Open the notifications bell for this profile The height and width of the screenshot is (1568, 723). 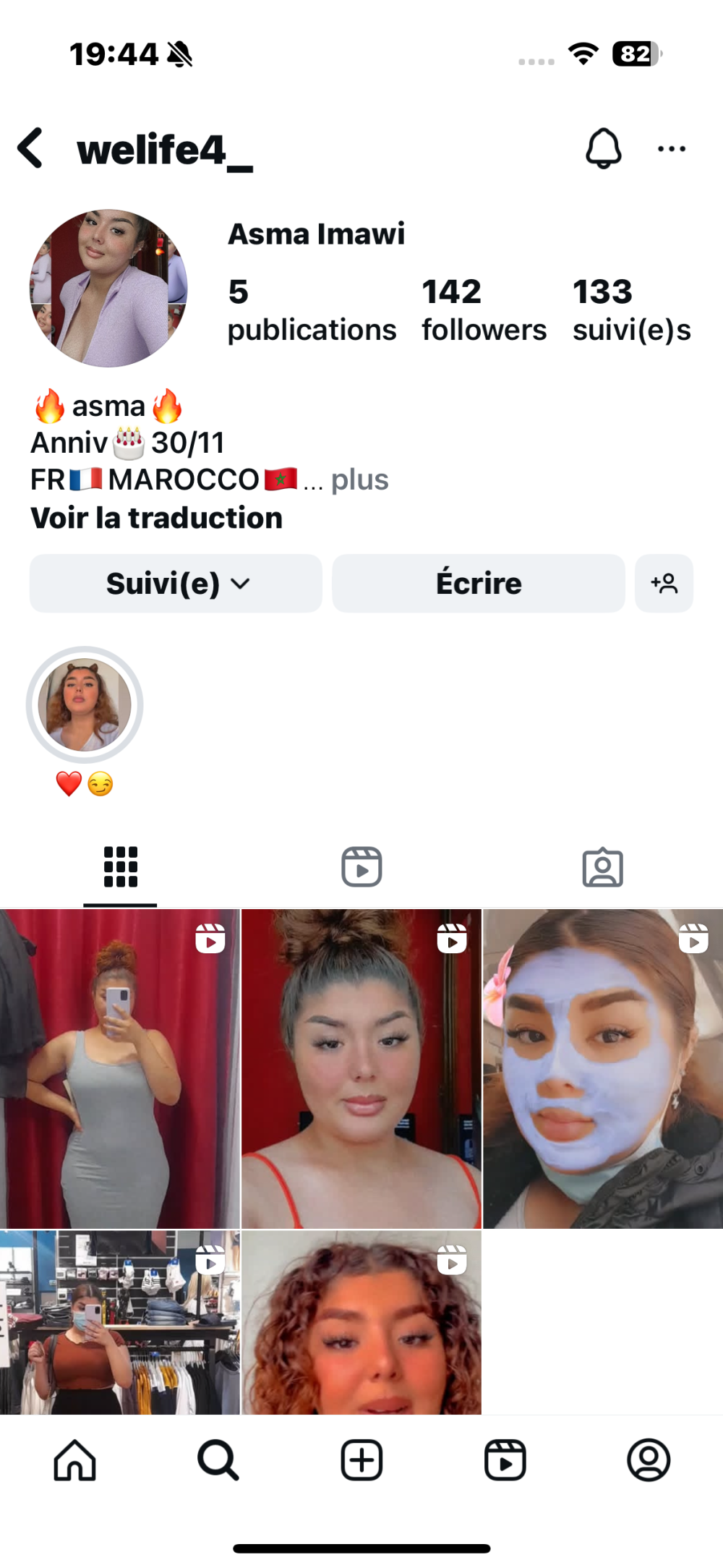pos(603,149)
